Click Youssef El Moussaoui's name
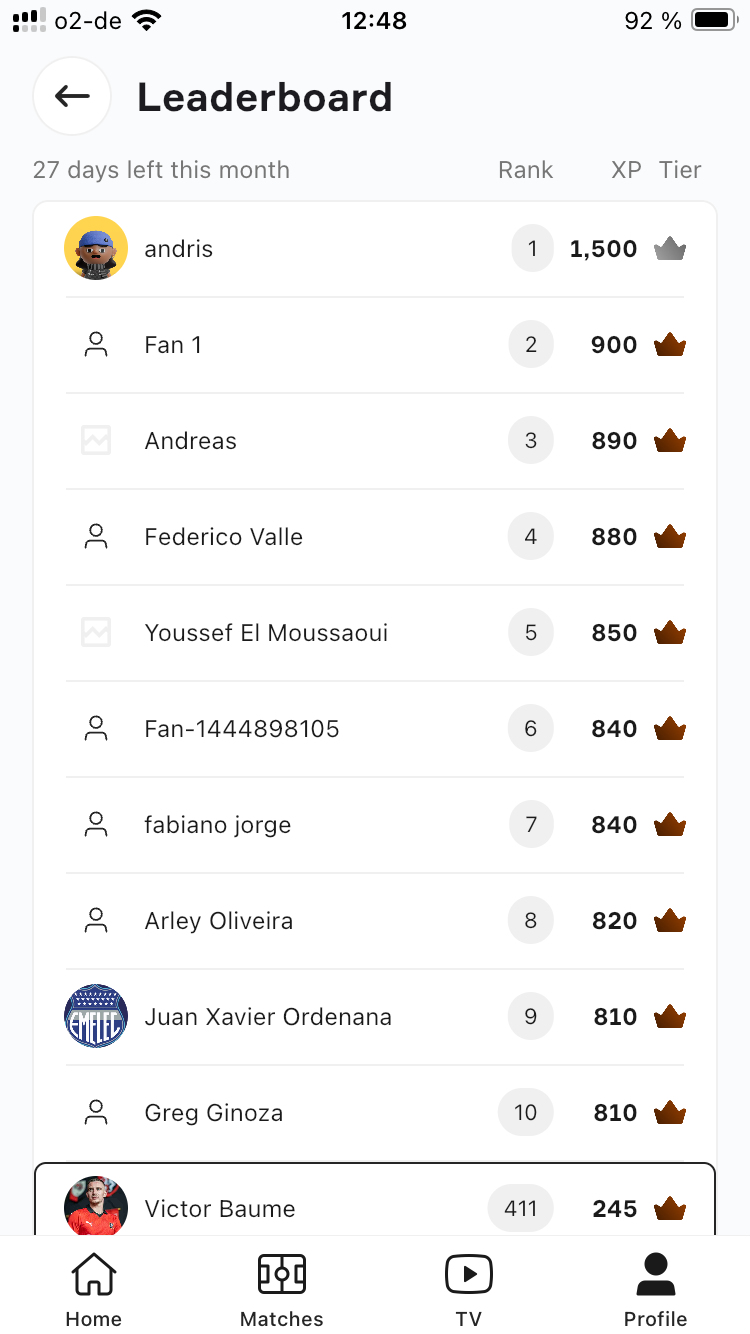 [x=266, y=632]
